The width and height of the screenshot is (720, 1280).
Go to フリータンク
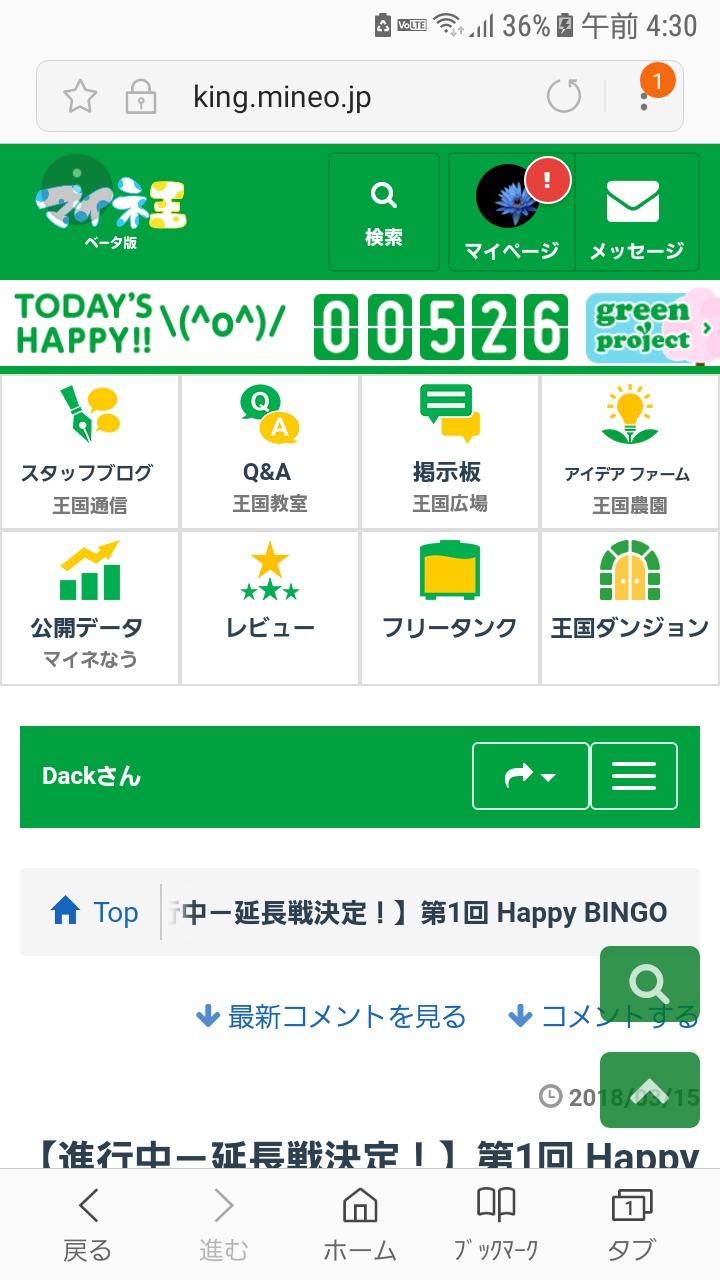450,608
